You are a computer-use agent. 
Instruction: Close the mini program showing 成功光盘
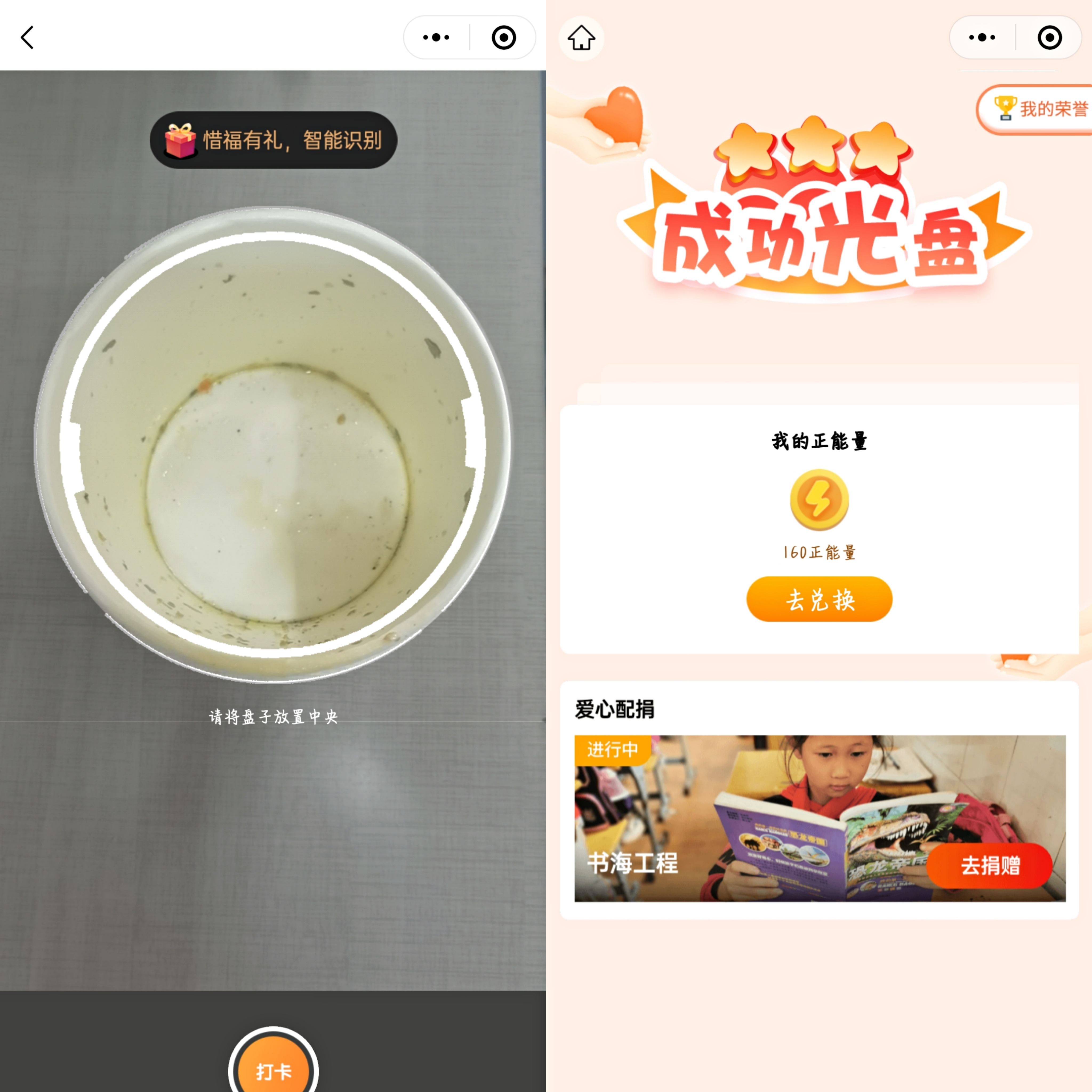(1050, 38)
